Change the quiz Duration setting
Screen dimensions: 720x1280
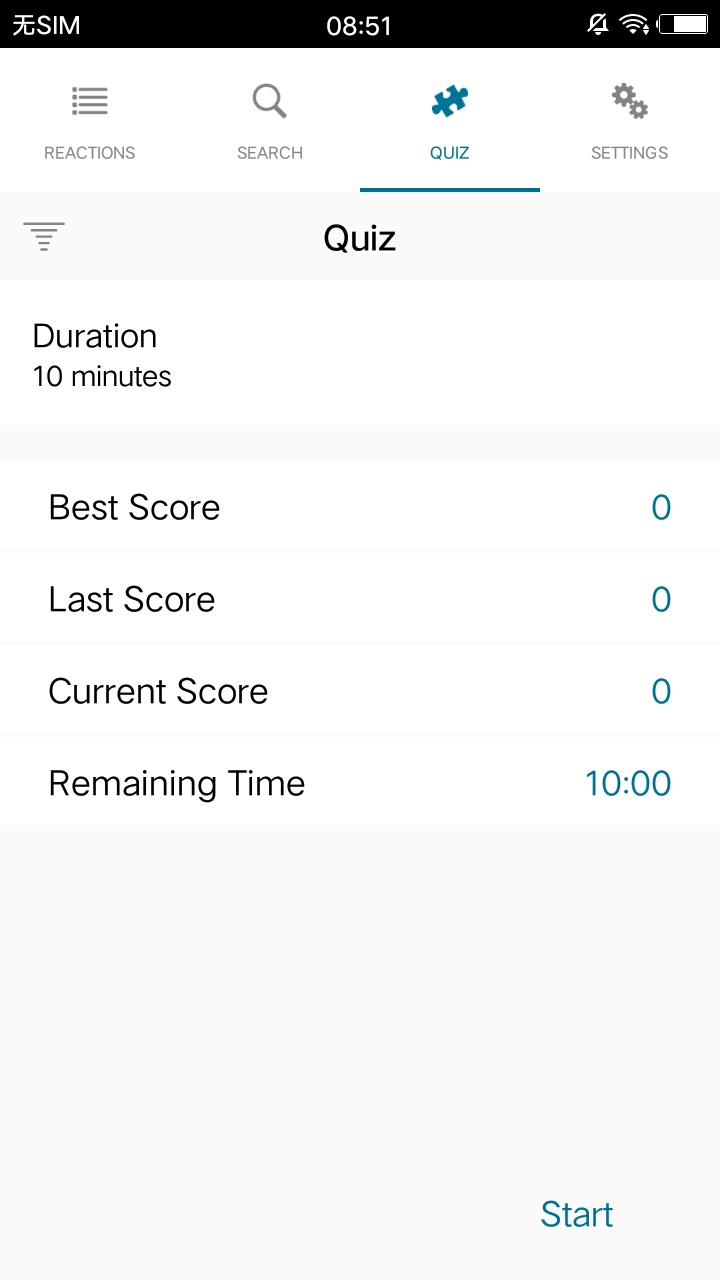coord(360,355)
